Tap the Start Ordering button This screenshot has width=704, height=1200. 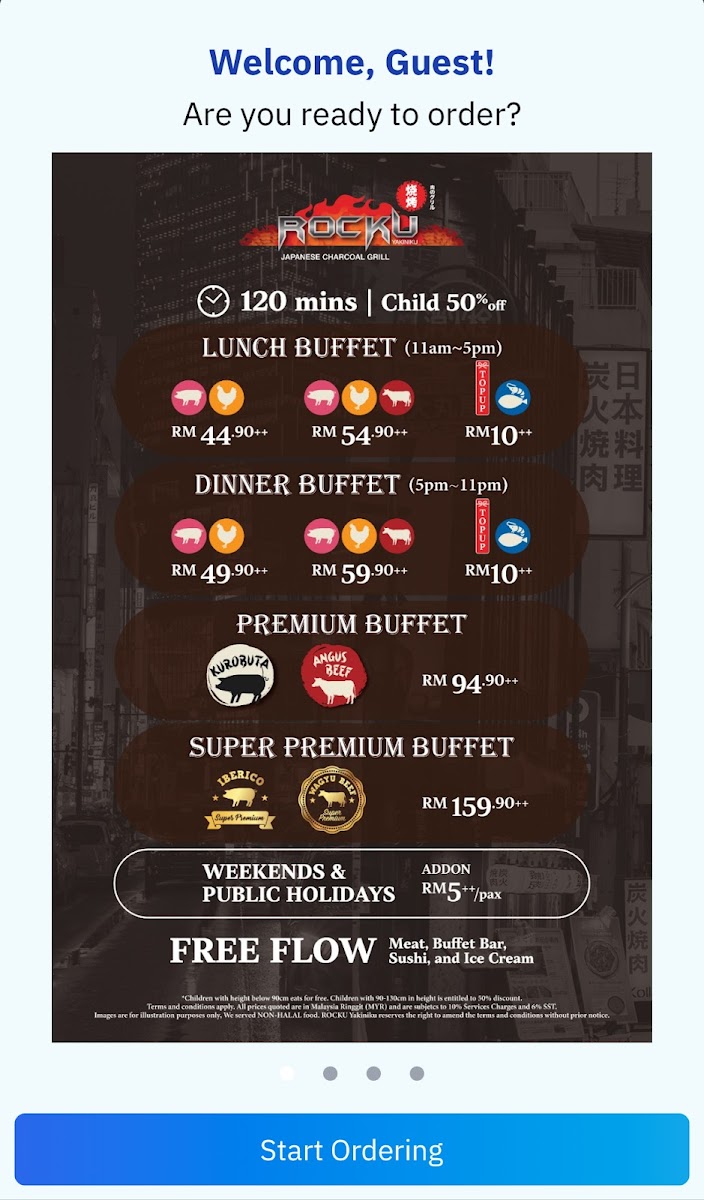coord(352,1149)
